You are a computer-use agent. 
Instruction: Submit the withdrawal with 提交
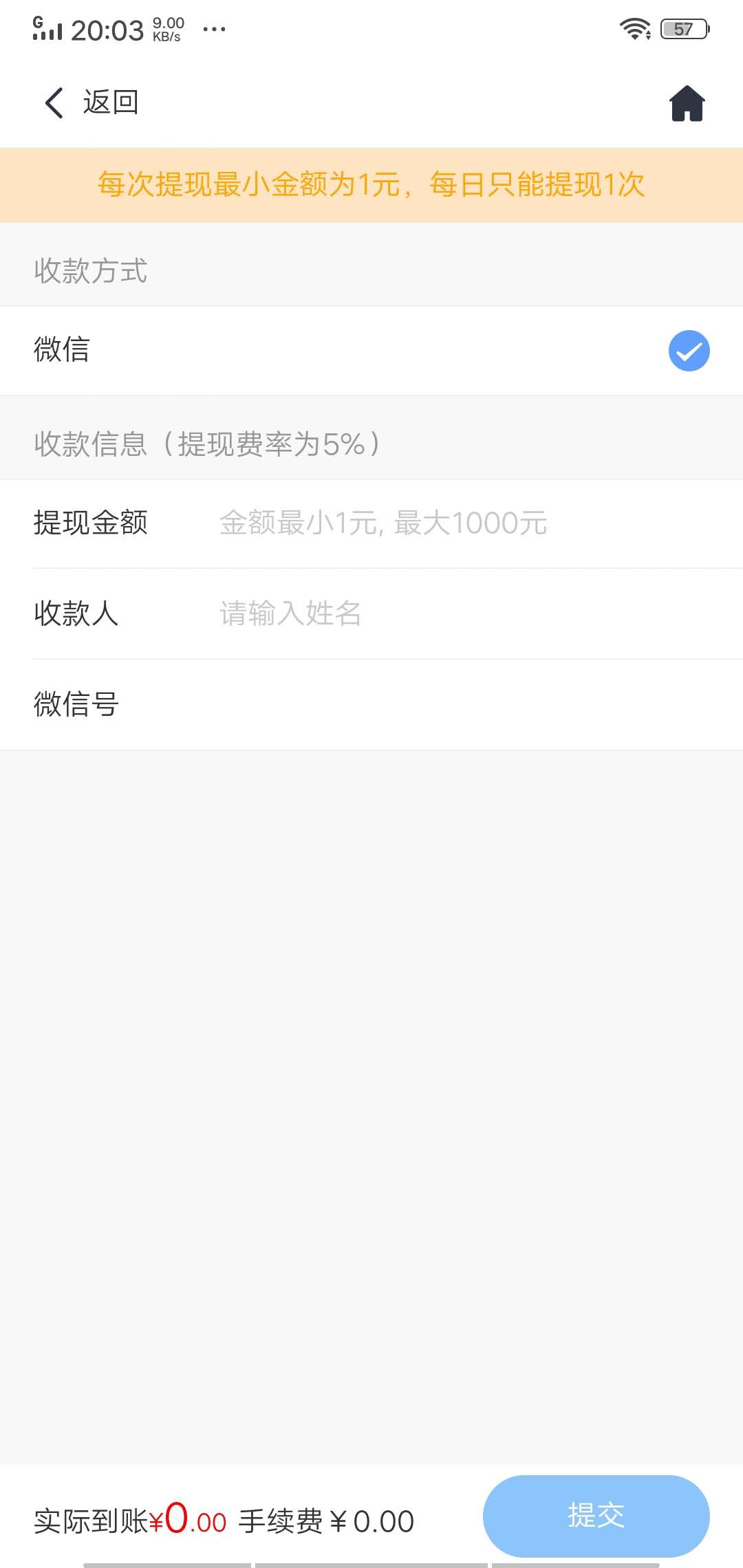(x=596, y=1516)
